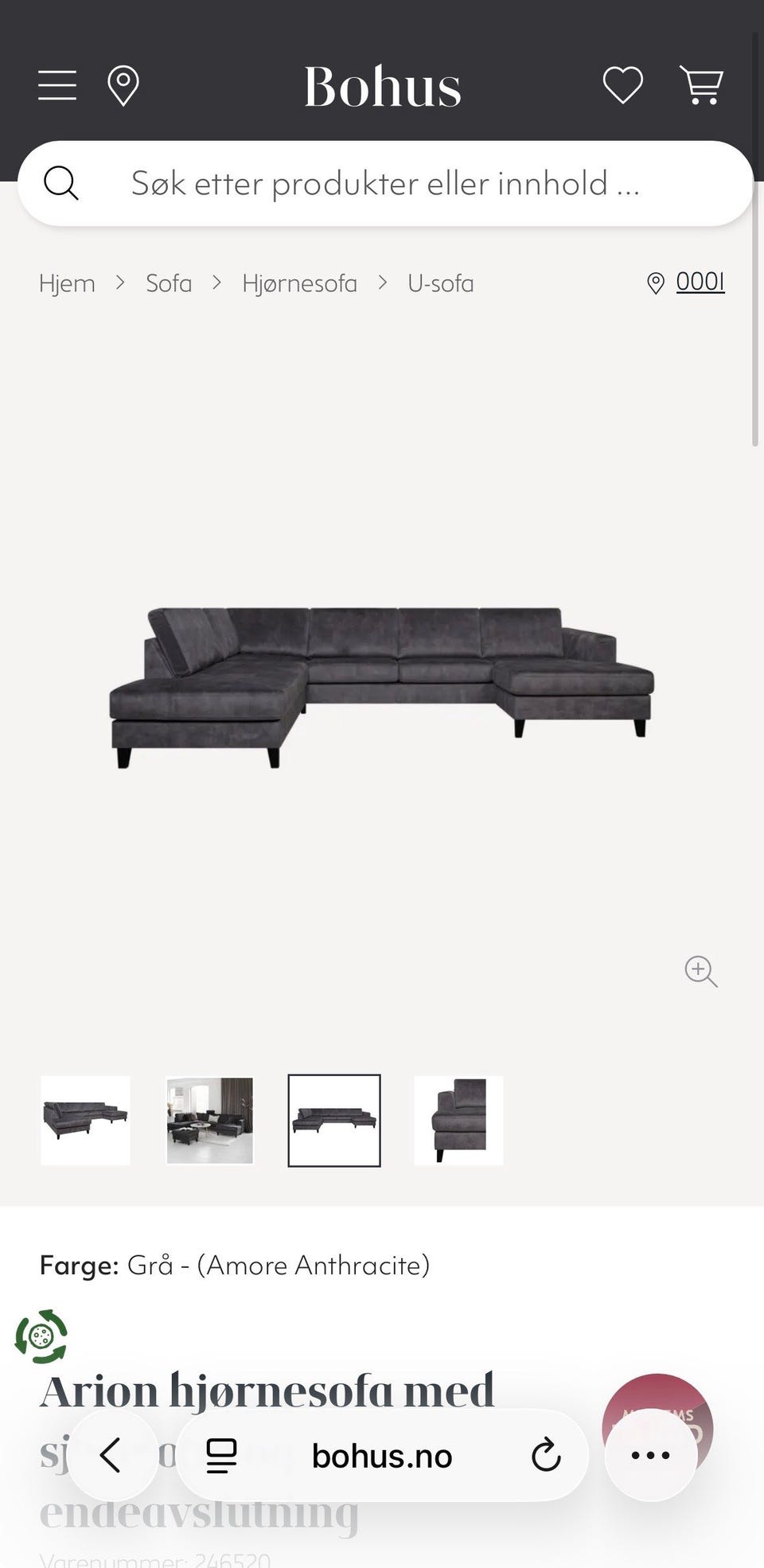Zoom the product image with magnifier icon
Viewport: 764px width, 1568px height.
[701, 971]
